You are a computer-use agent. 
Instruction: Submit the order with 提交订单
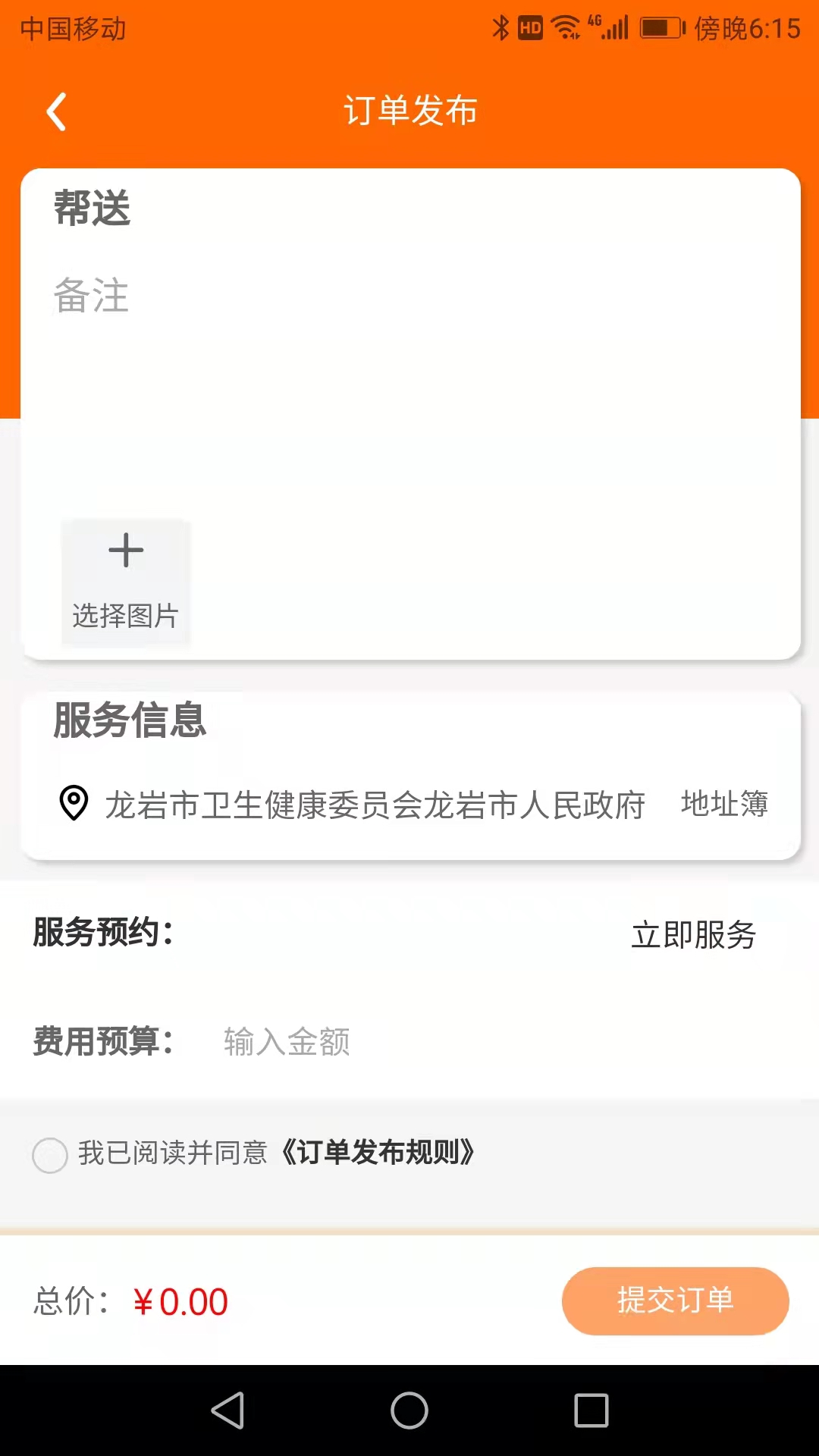[x=675, y=1301]
